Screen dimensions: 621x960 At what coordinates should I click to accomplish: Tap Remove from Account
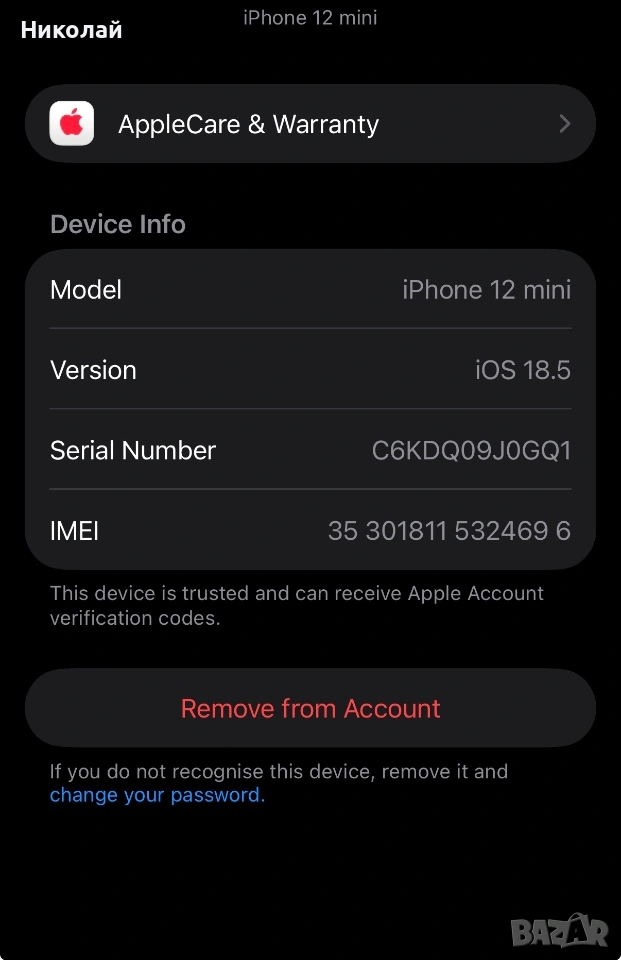[x=310, y=709]
